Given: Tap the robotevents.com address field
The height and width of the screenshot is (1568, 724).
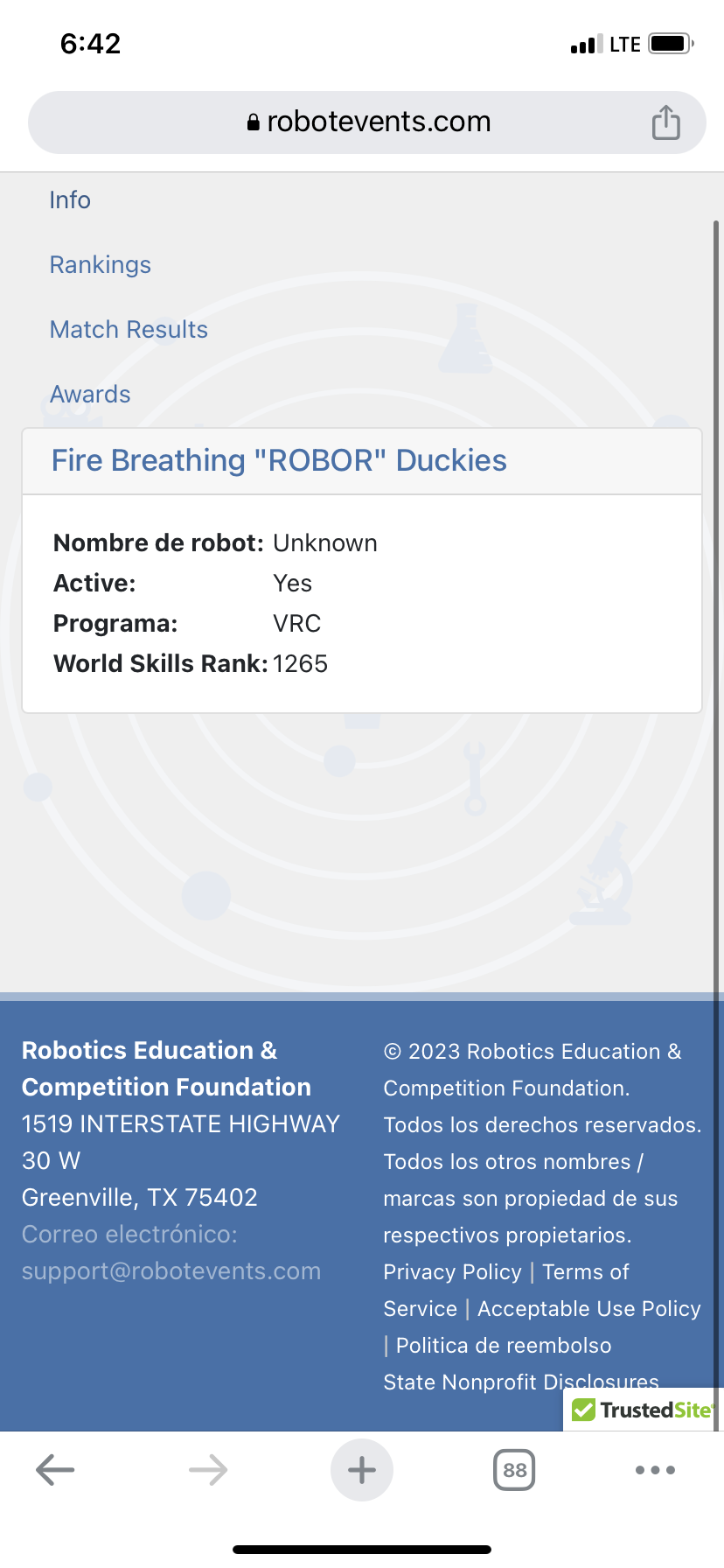Looking at the screenshot, I should tap(367, 122).
